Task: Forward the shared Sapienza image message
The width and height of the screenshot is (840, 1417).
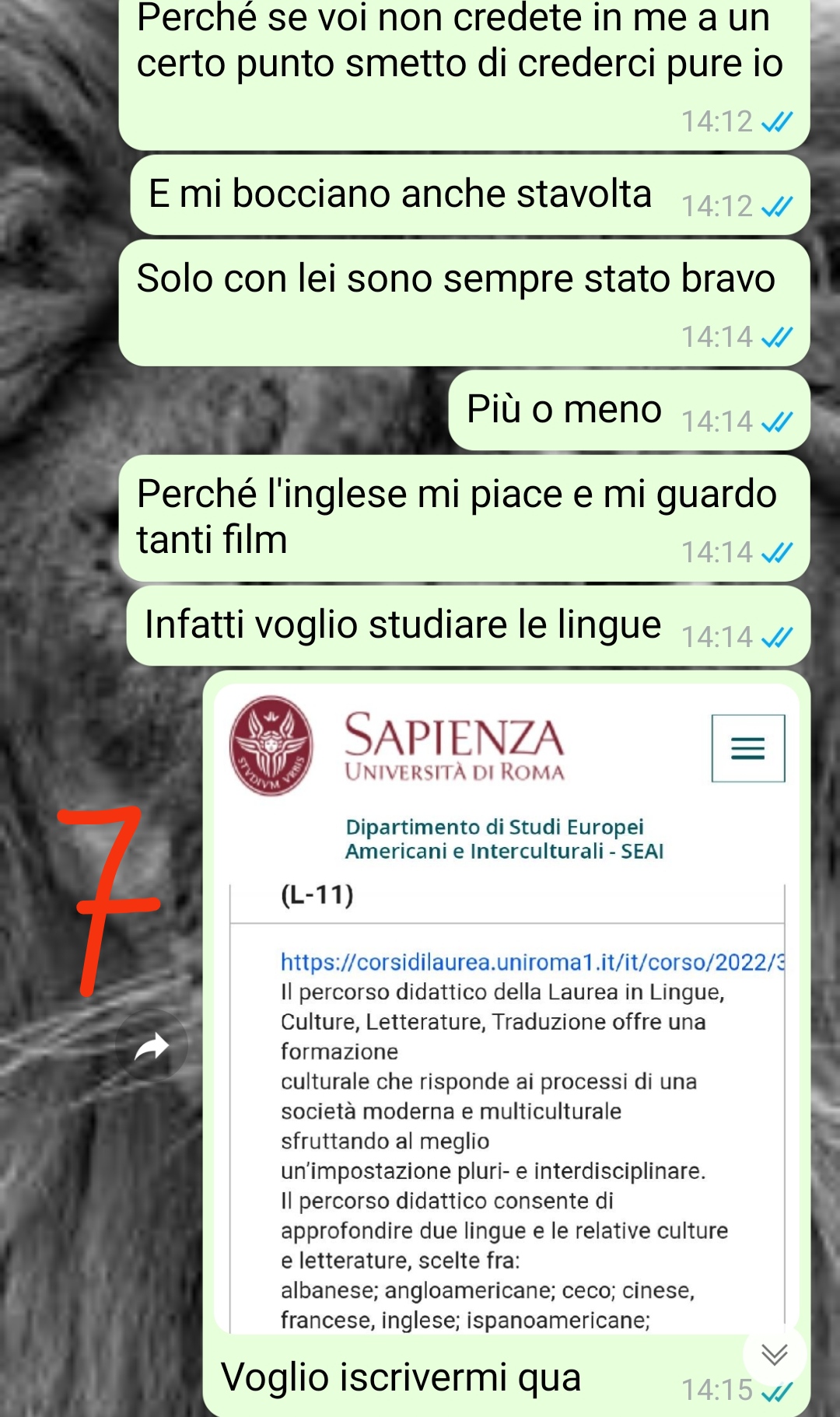Action: tap(152, 1047)
